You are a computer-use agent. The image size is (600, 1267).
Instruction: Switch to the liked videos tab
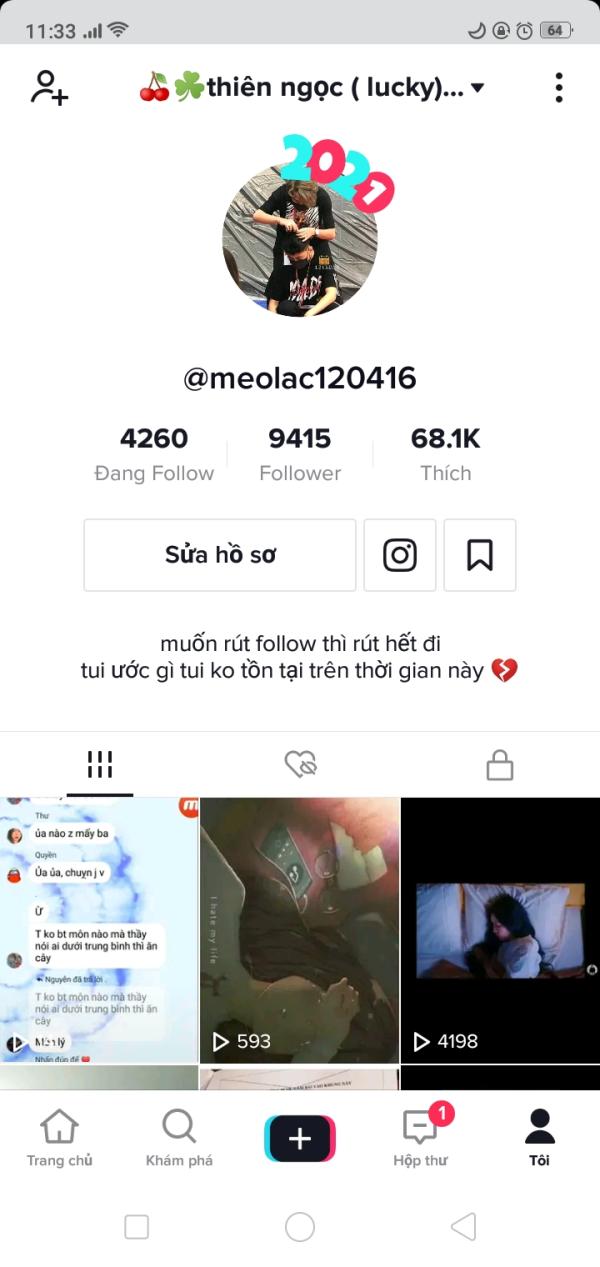300,765
